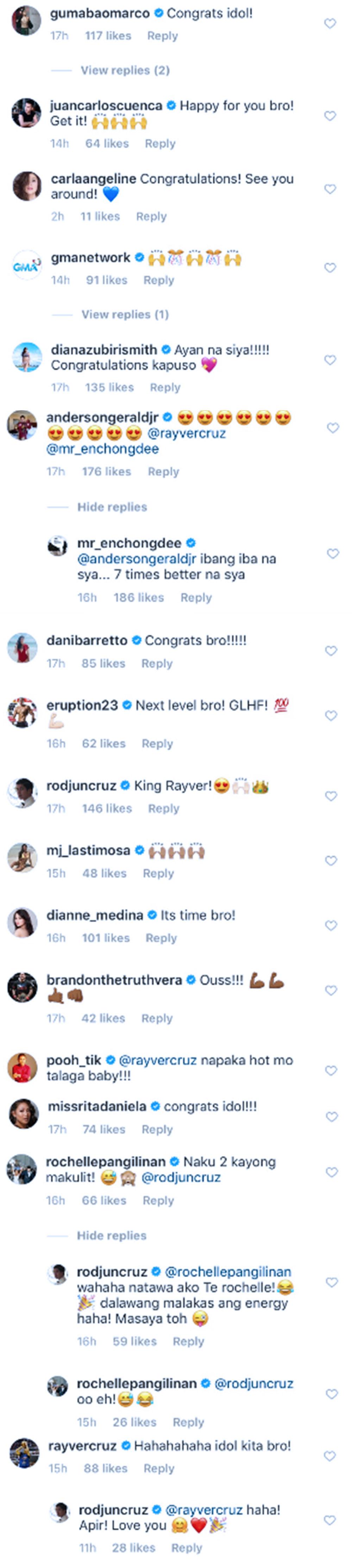
Task: View replies (2) under gumabaomarco's comment
Action: pos(125,70)
